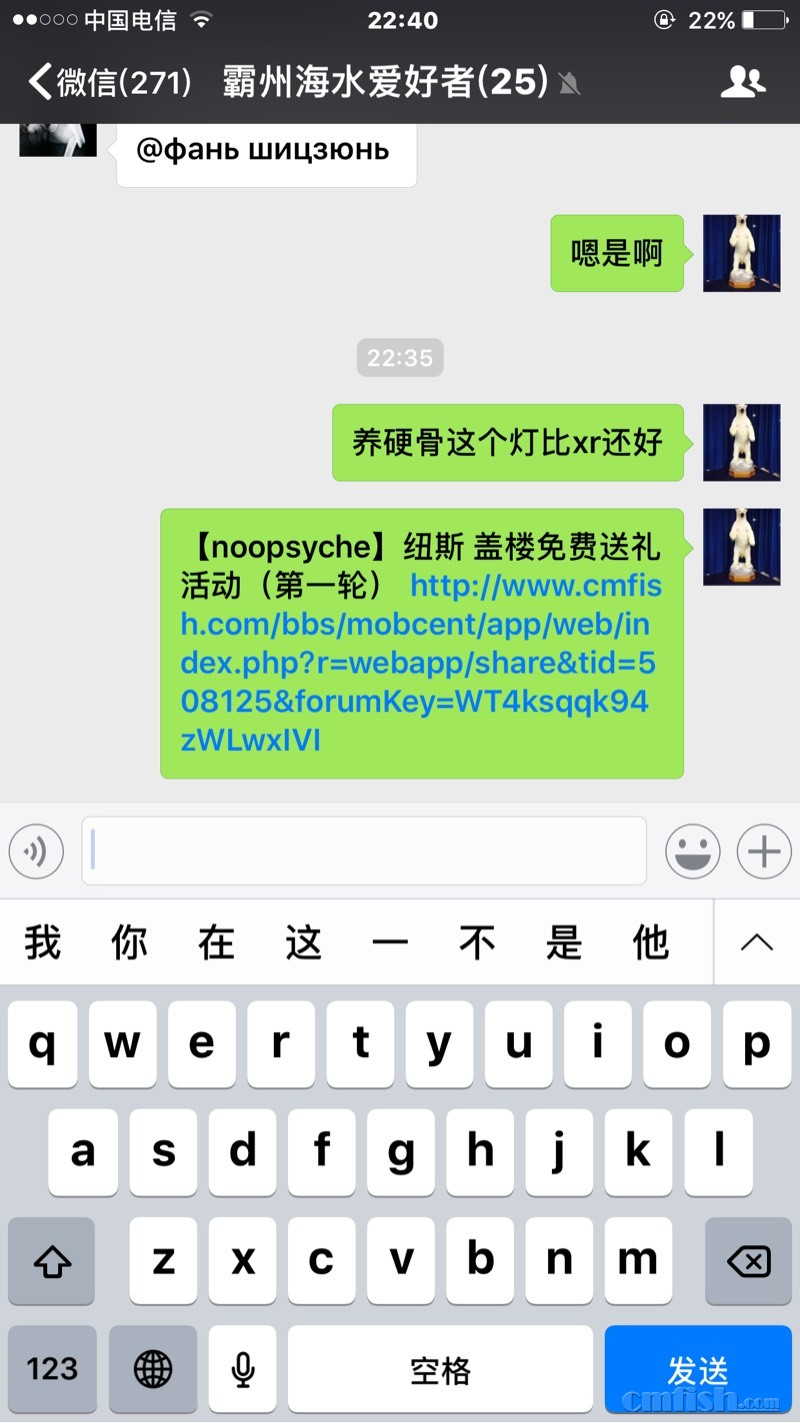The image size is (800, 1423).
Task: Change keyboard language with globe key
Action: (x=152, y=1369)
